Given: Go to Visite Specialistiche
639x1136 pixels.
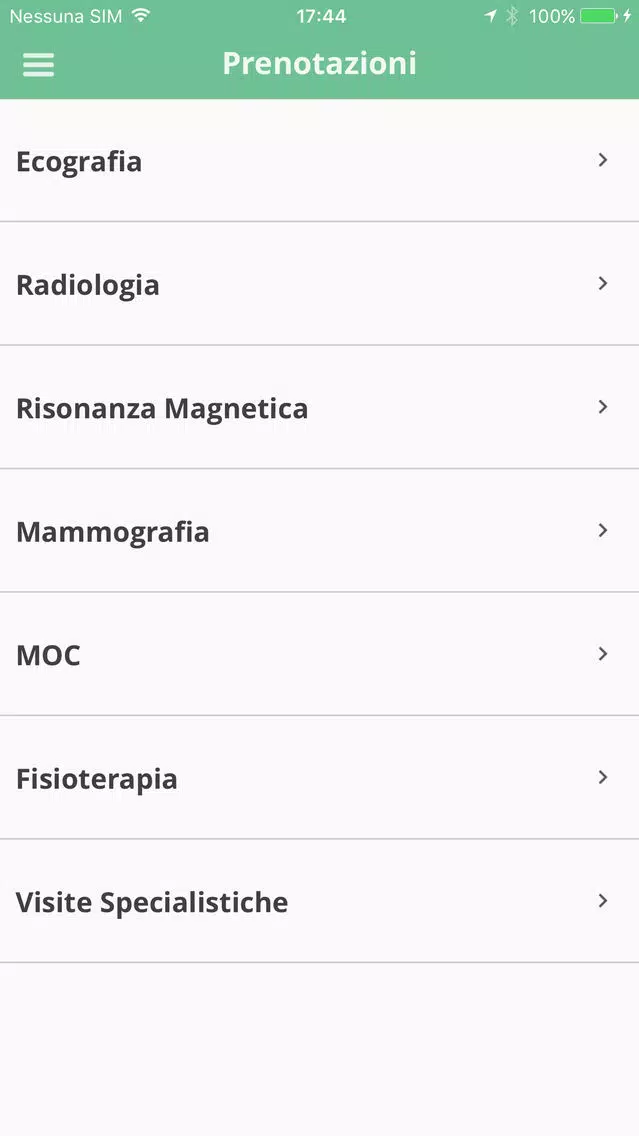Looking at the screenshot, I should (320, 901).
